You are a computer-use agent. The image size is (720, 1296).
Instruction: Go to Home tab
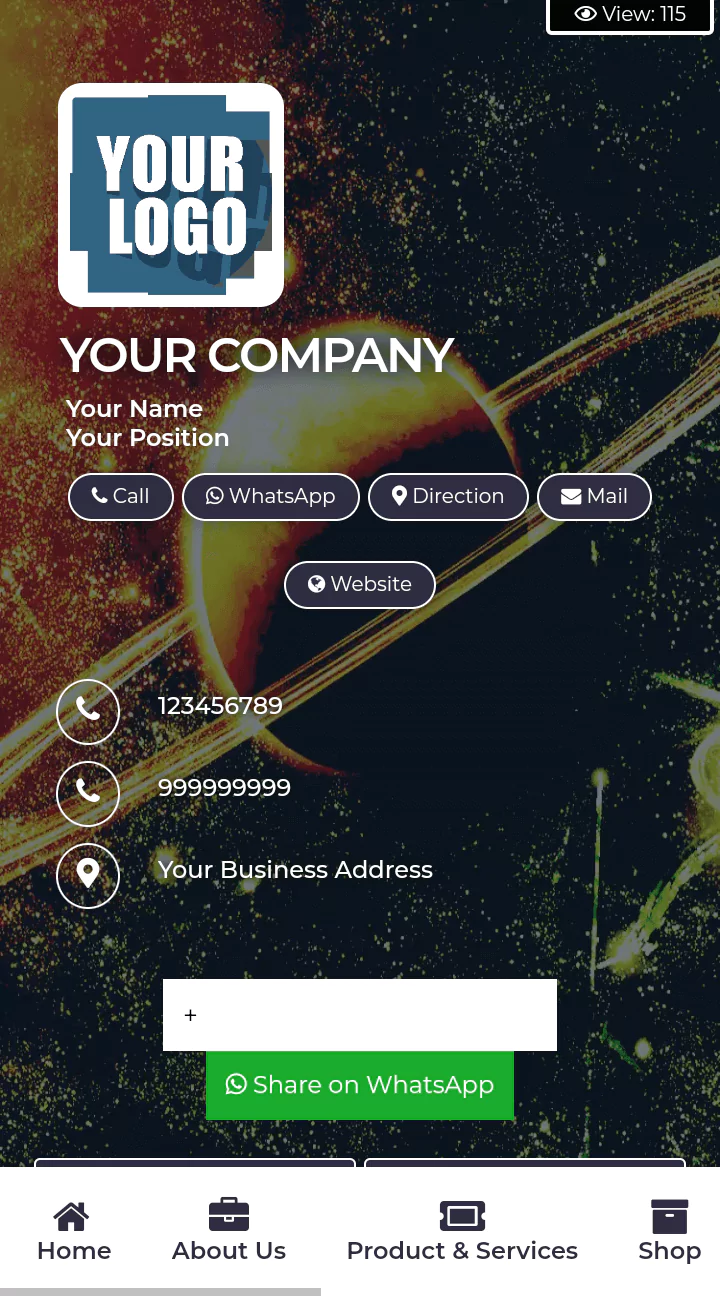click(74, 1232)
